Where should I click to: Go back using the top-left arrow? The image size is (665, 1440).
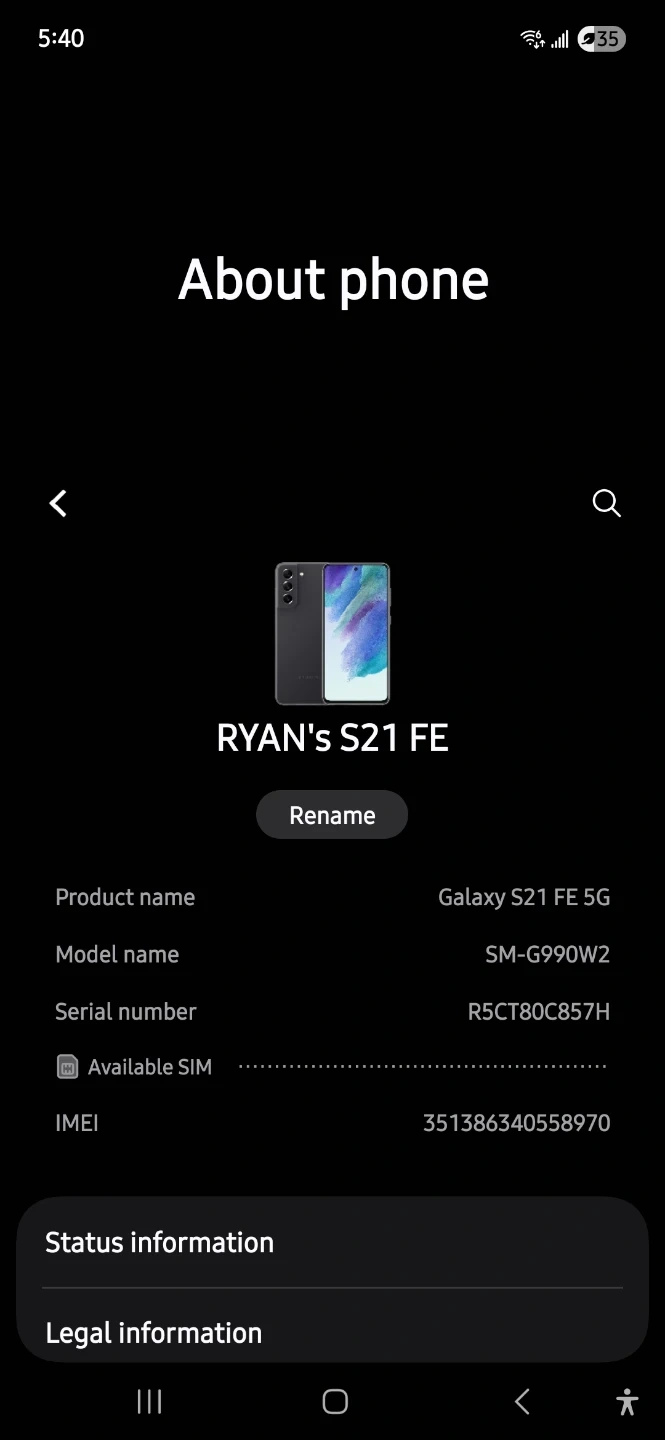[x=58, y=503]
